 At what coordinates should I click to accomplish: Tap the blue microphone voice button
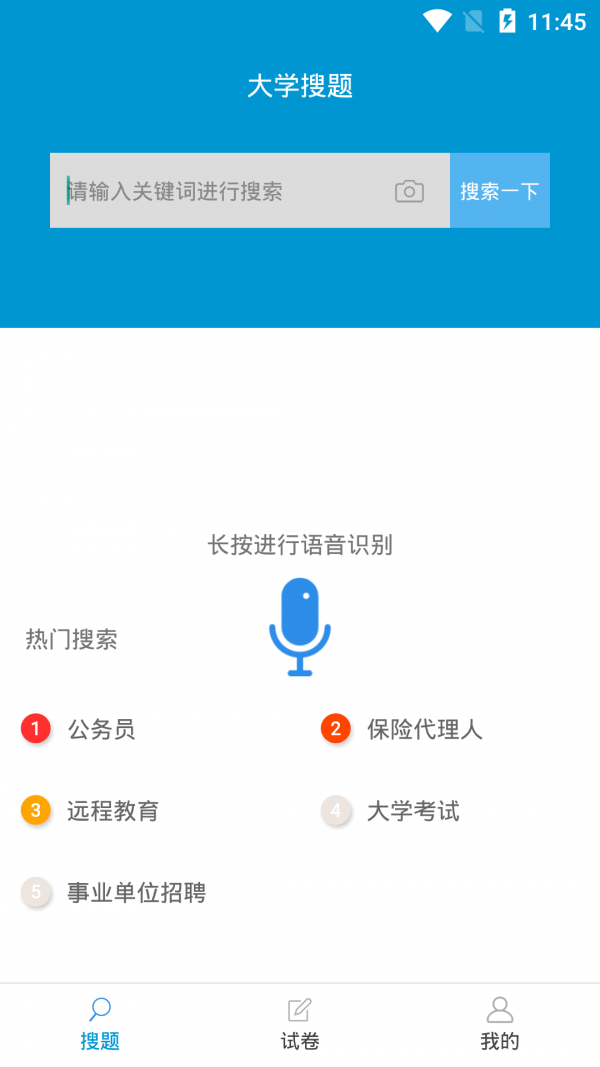(299, 627)
